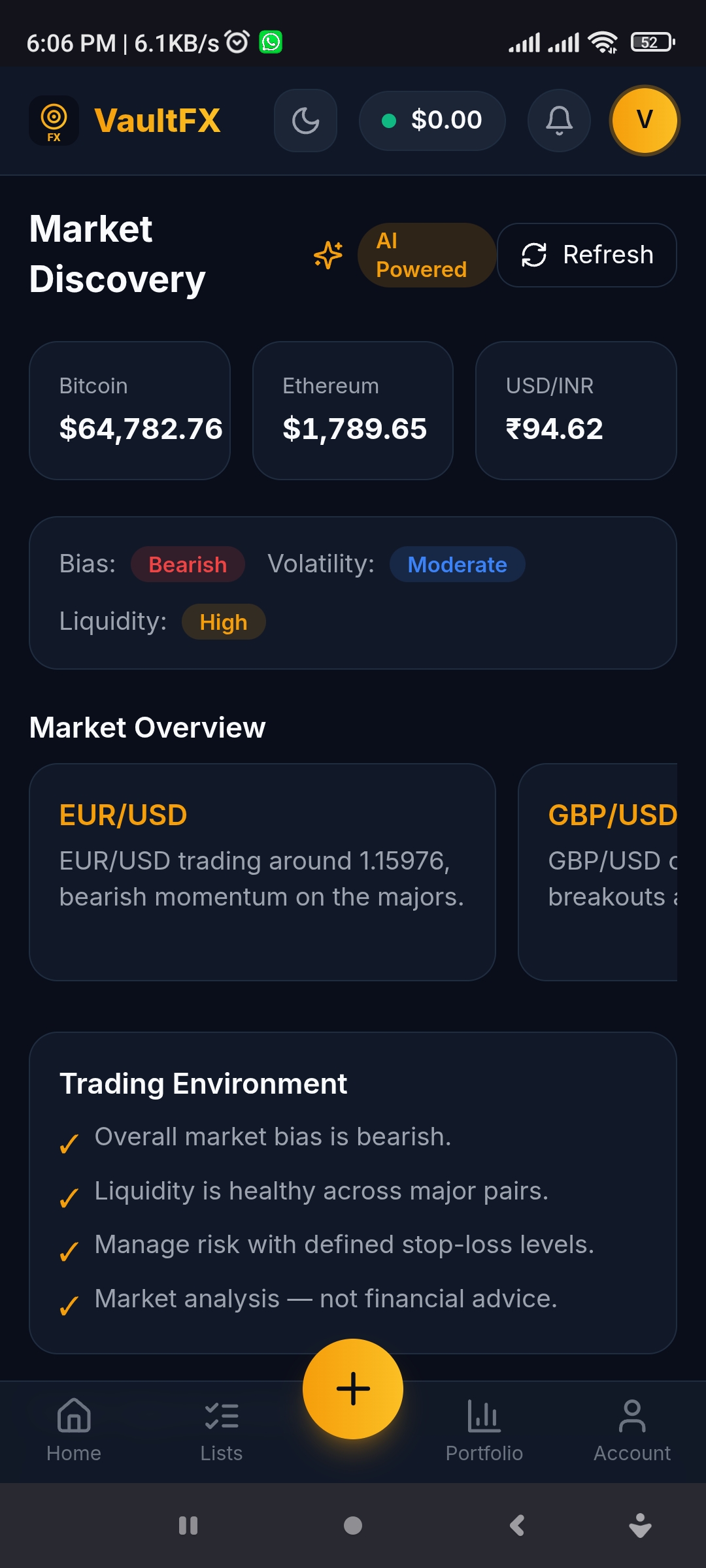Viewport: 706px width, 1568px height.
Task: Open the Ethereum price card
Action: [x=353, y=410]
